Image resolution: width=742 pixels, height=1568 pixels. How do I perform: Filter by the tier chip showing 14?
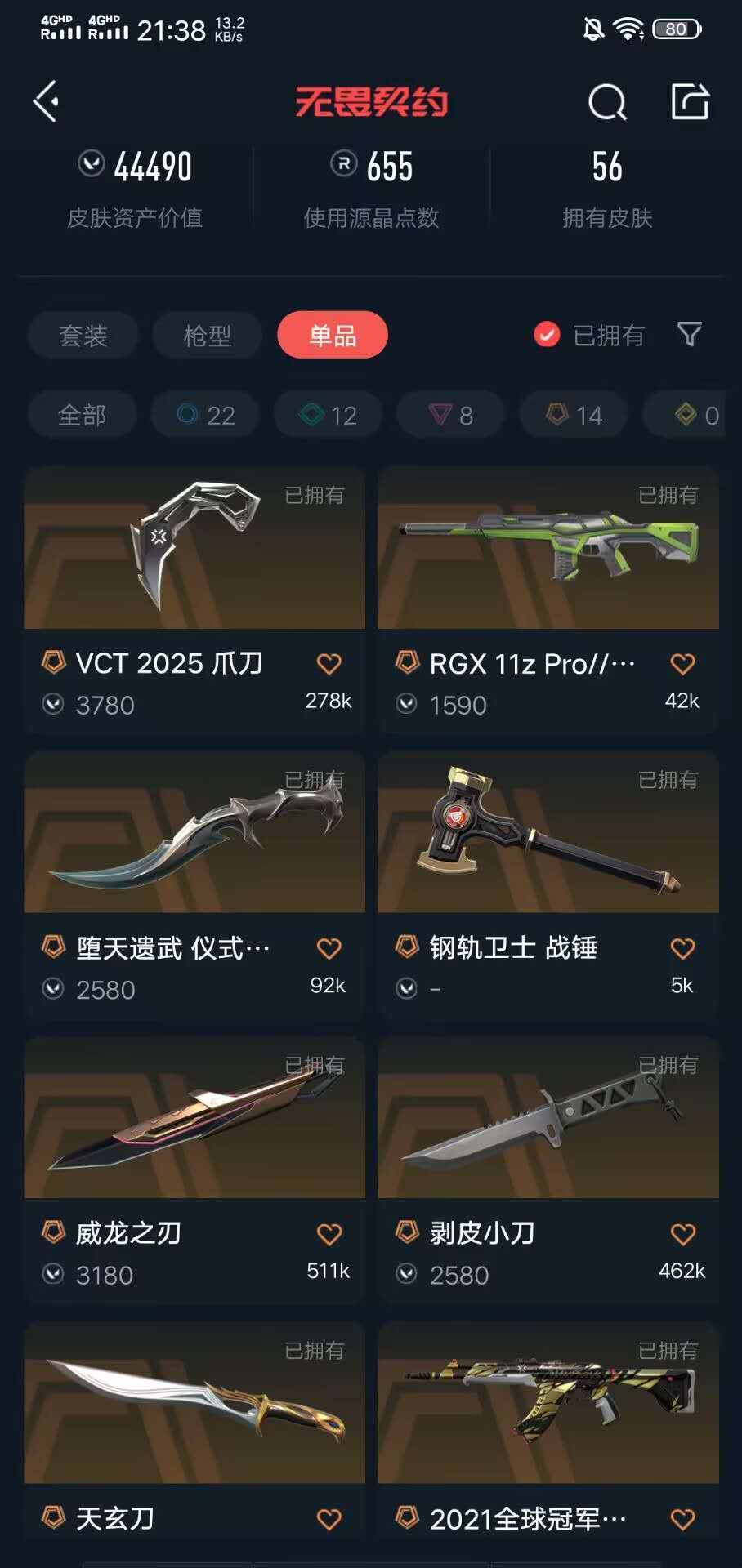[x=574, y=415]
